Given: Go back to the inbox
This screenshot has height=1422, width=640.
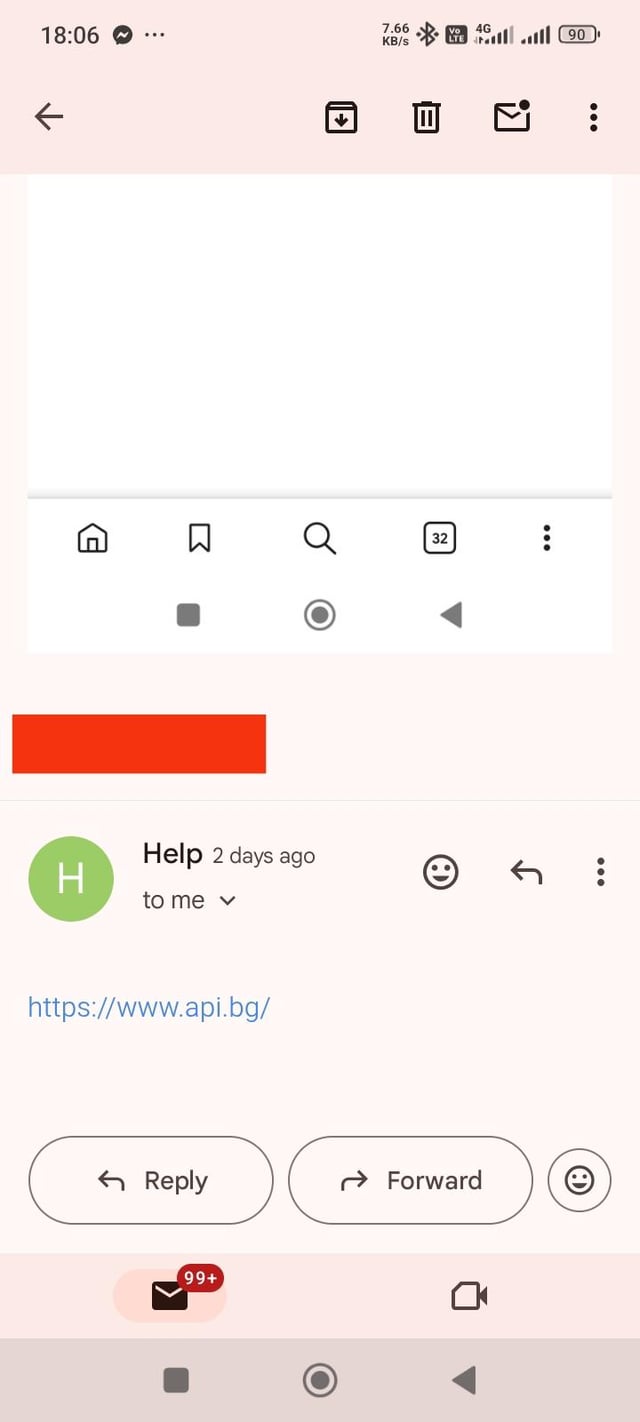Looking at the screenshot, I should tap(49, 117).
